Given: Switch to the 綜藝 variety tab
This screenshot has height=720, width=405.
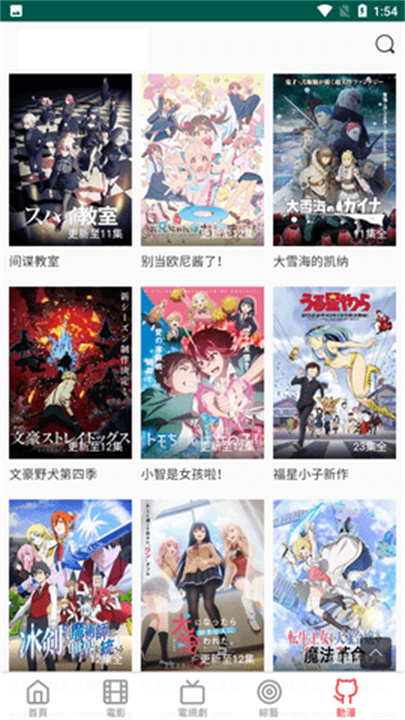Looking at the screenshot, I should 270,697.
